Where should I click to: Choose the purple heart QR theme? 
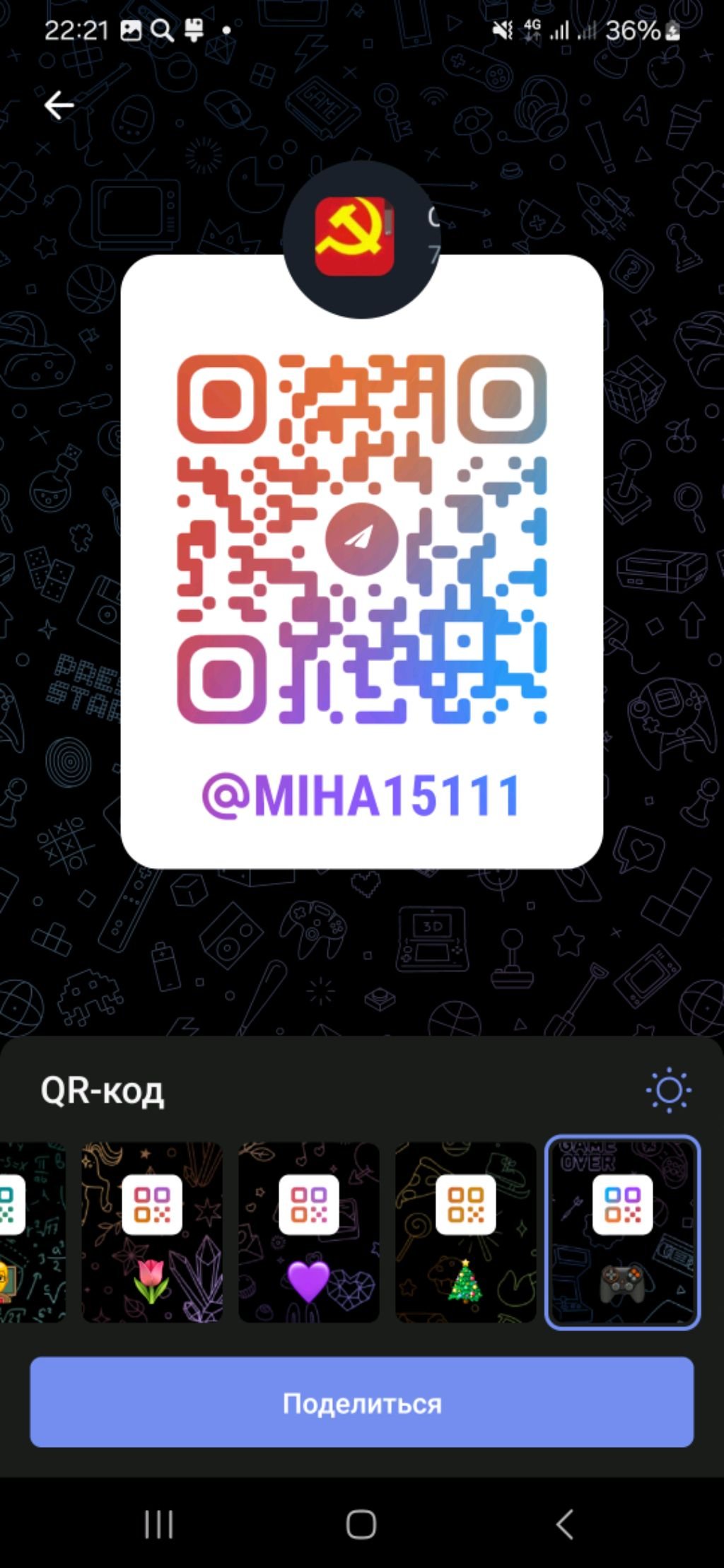coord(309,1232)
